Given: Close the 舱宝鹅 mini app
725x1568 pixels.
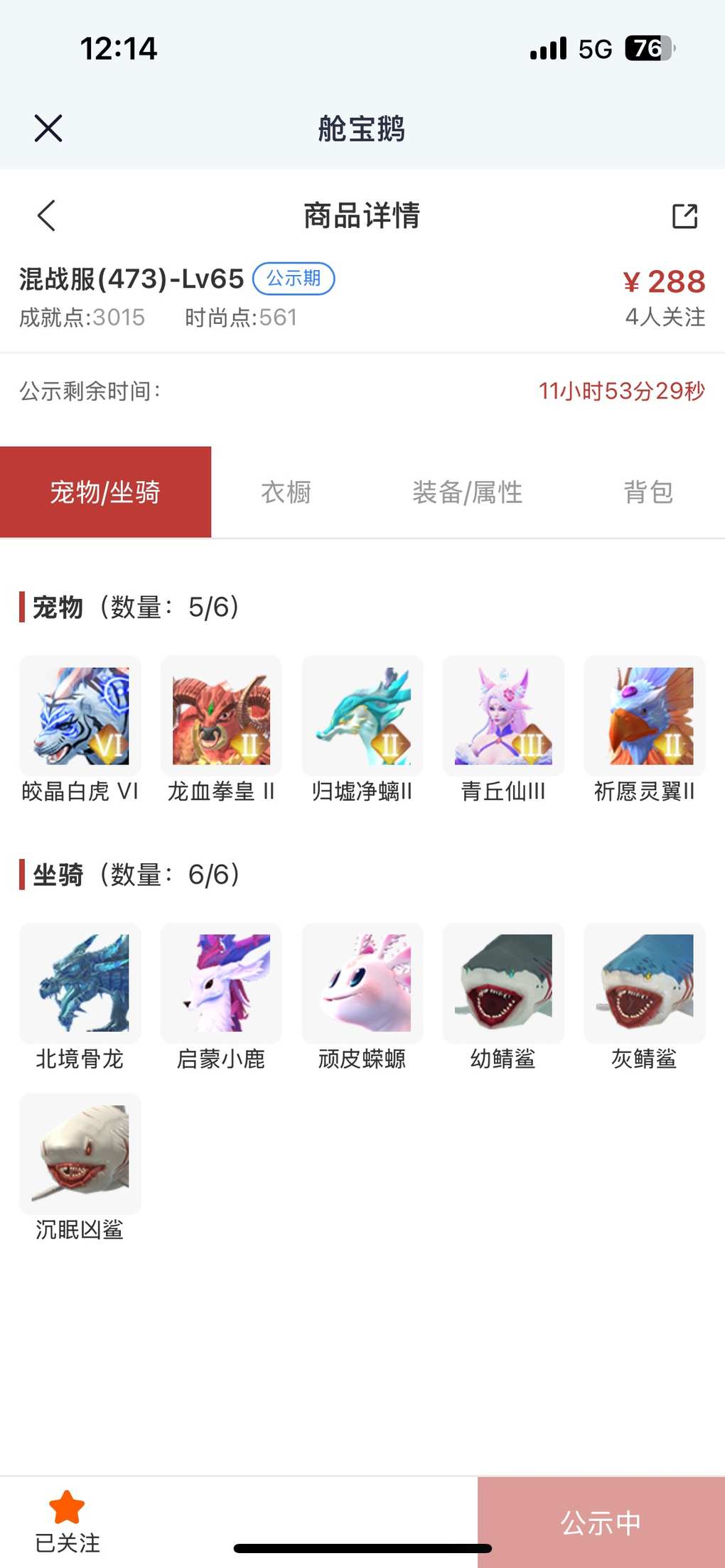Looking at the screenshot, I should [48, 129].
